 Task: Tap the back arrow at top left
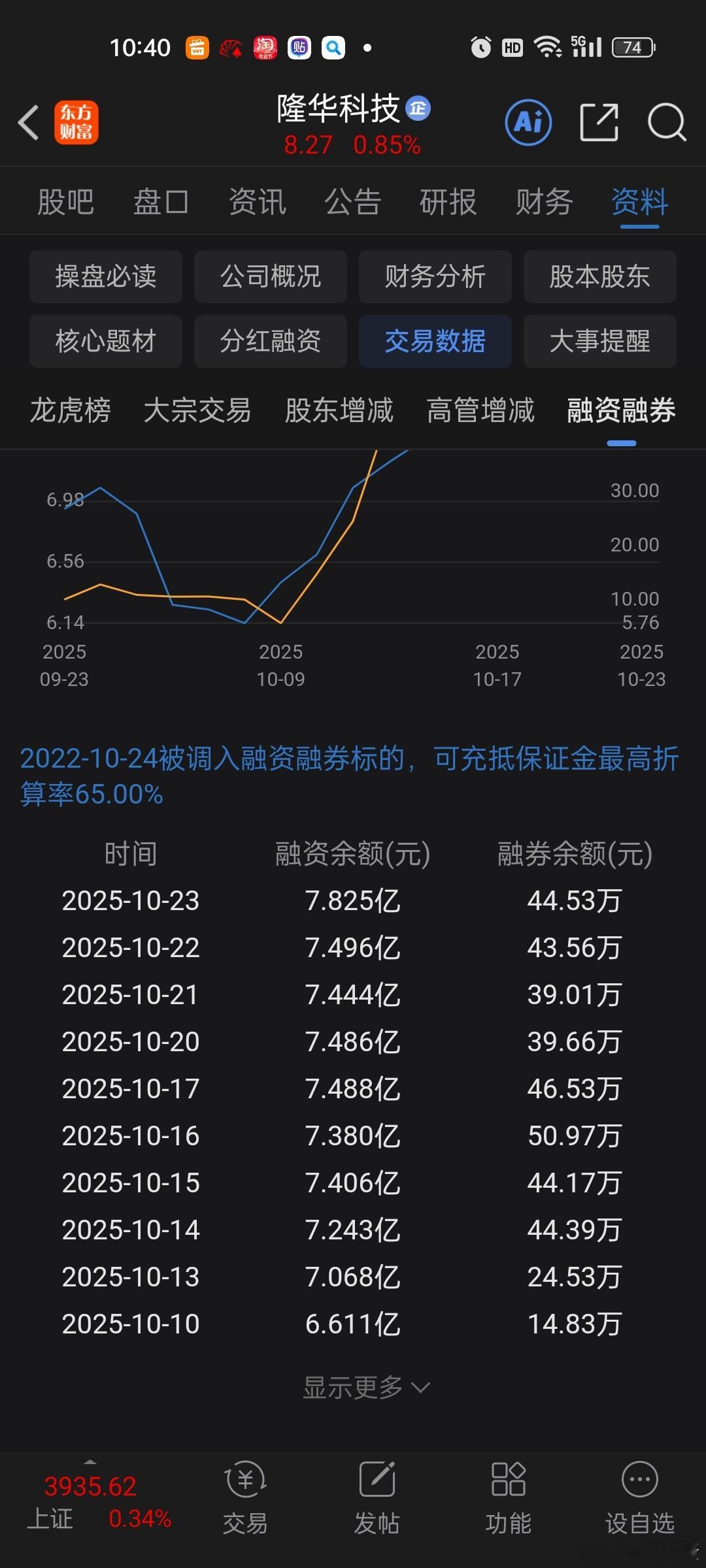click(x=27, y=122)
